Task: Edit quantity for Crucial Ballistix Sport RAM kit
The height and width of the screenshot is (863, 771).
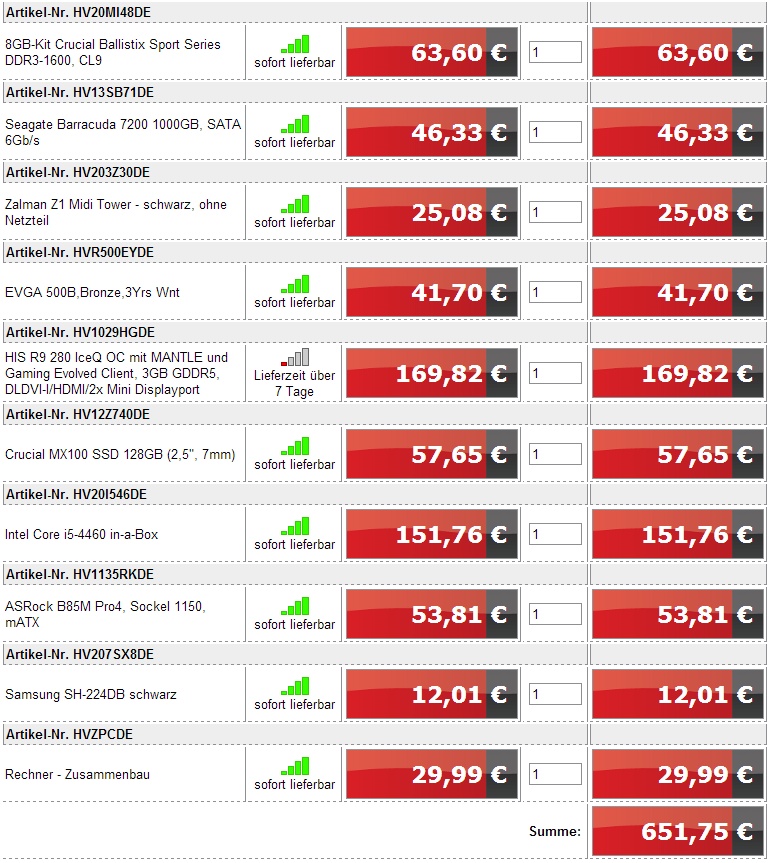Action: point(555,52)
